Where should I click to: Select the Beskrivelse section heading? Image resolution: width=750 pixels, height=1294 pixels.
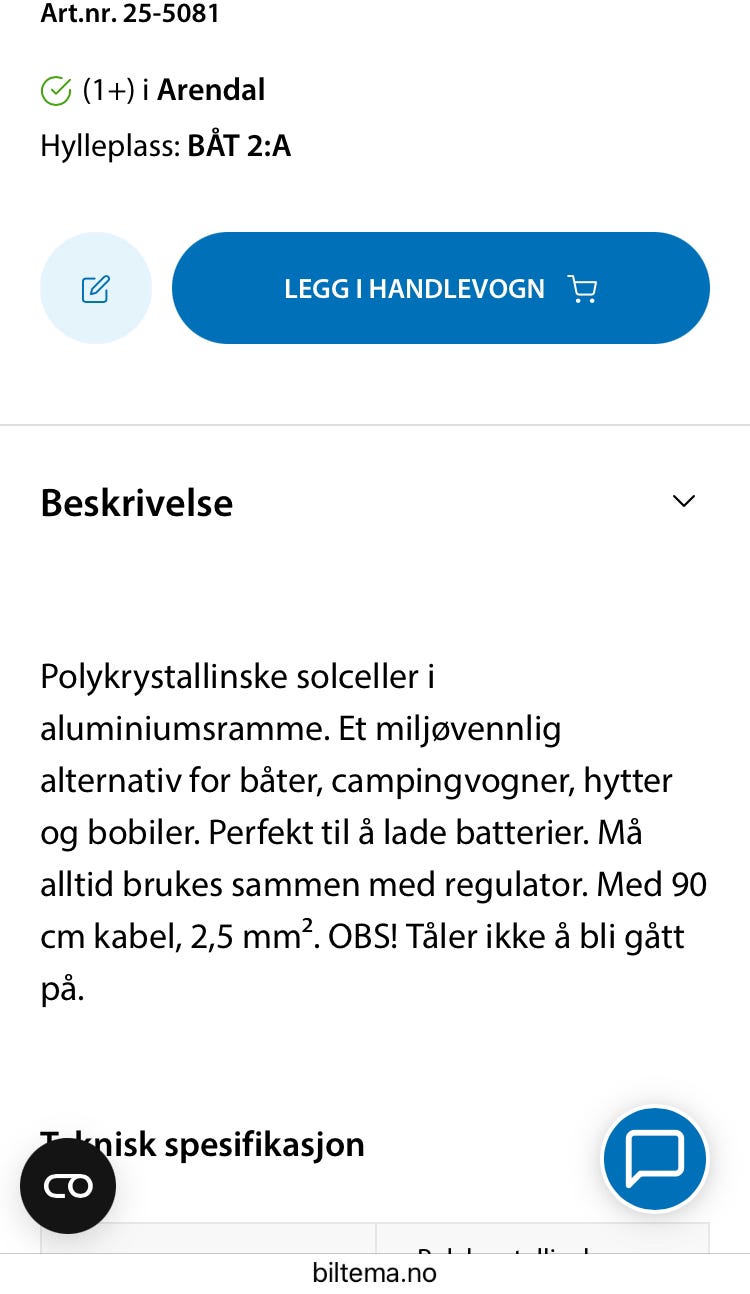(137, 503)
